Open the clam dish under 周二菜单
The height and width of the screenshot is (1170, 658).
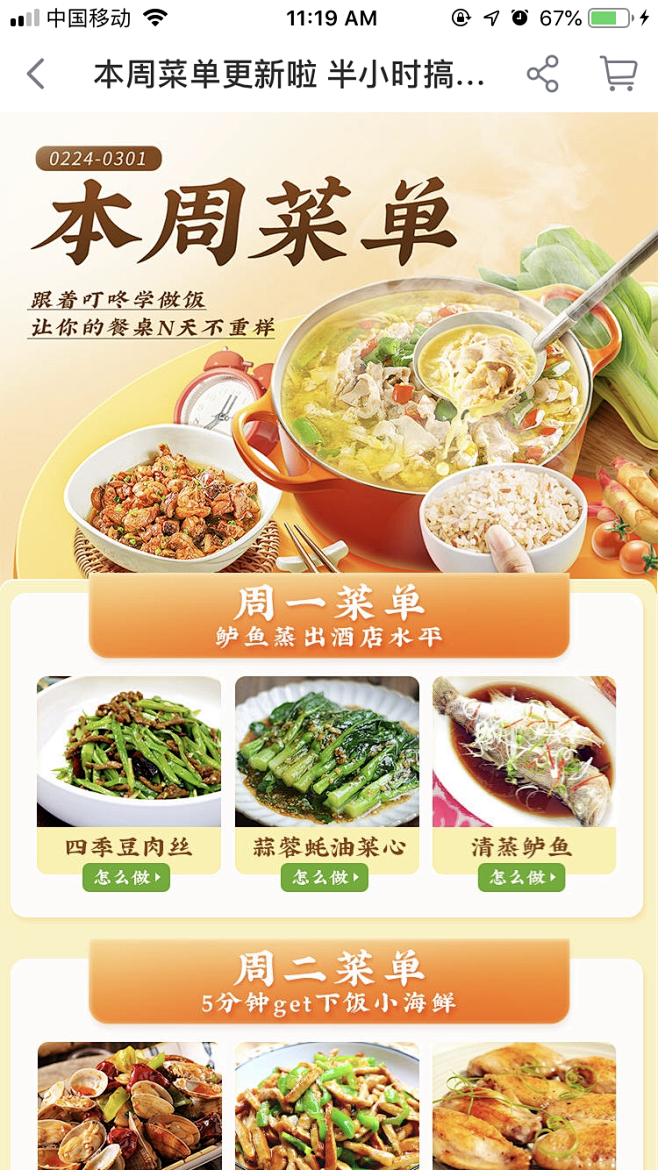click(x=129, y=1106)
